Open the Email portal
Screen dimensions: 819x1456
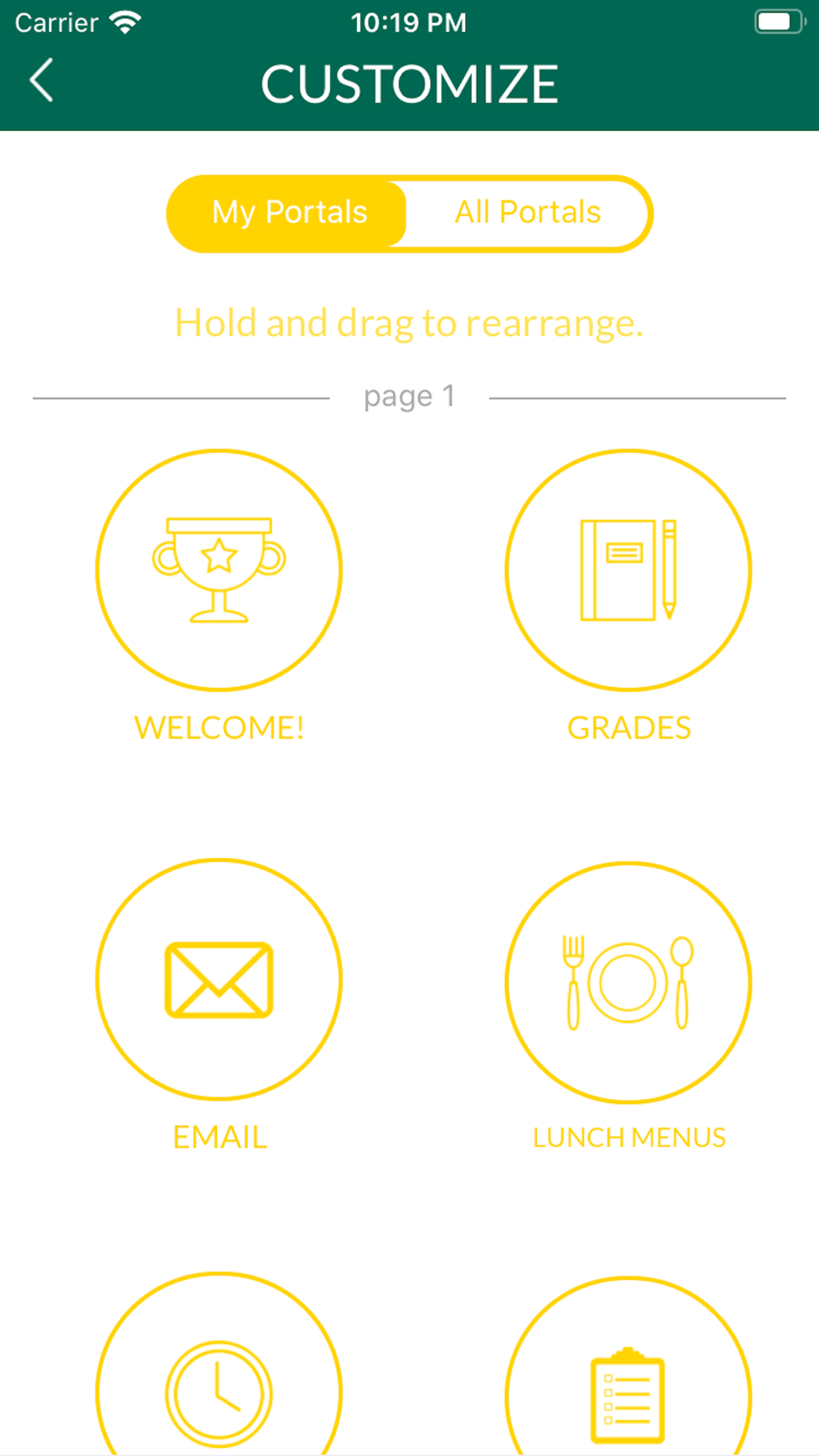pyautogui.click(x=219, y=979)
